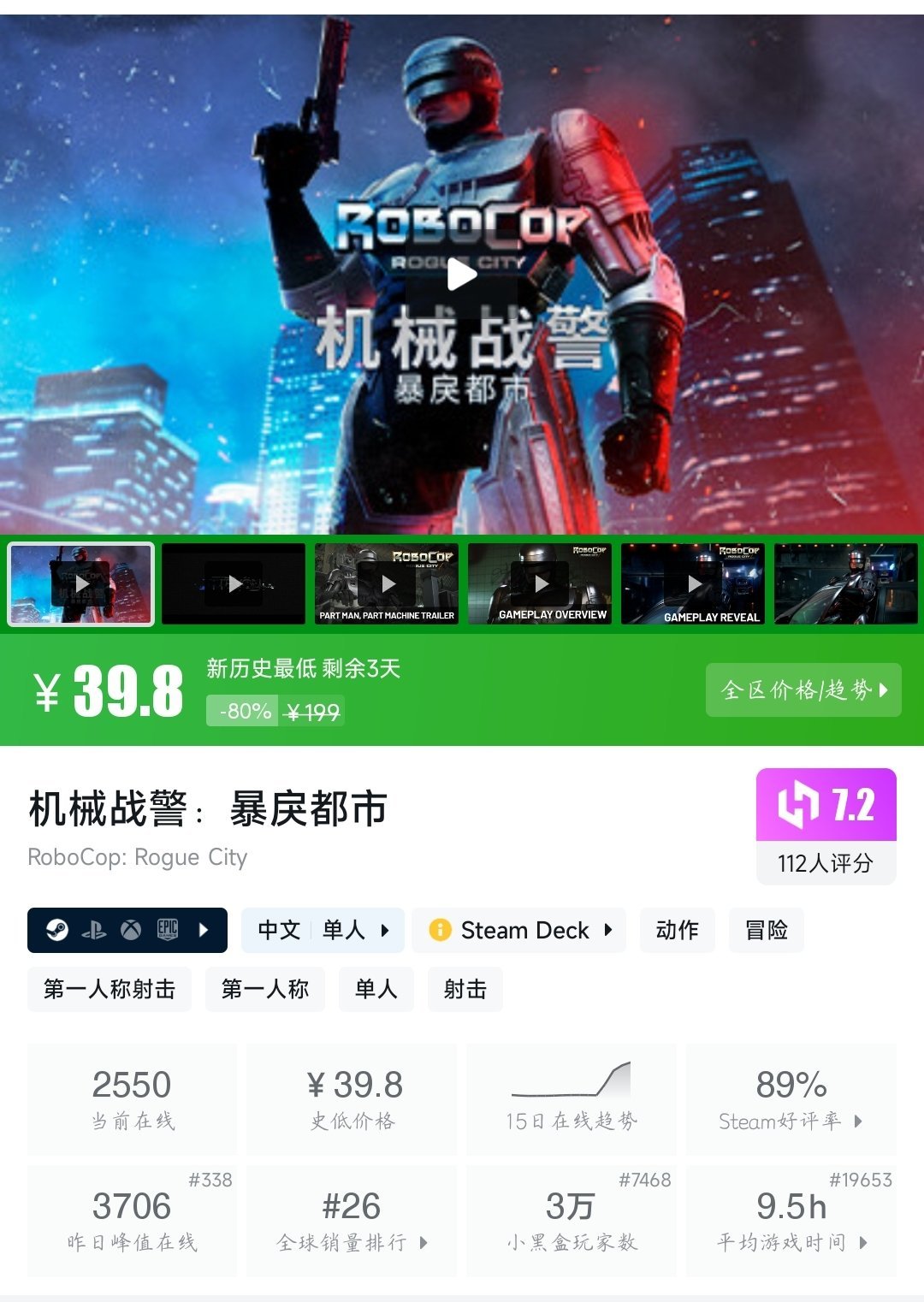The height and width of the screenshot is (1302, 924).
Task: Select the second dark video thumbnail
Action: tap(234, 583)
